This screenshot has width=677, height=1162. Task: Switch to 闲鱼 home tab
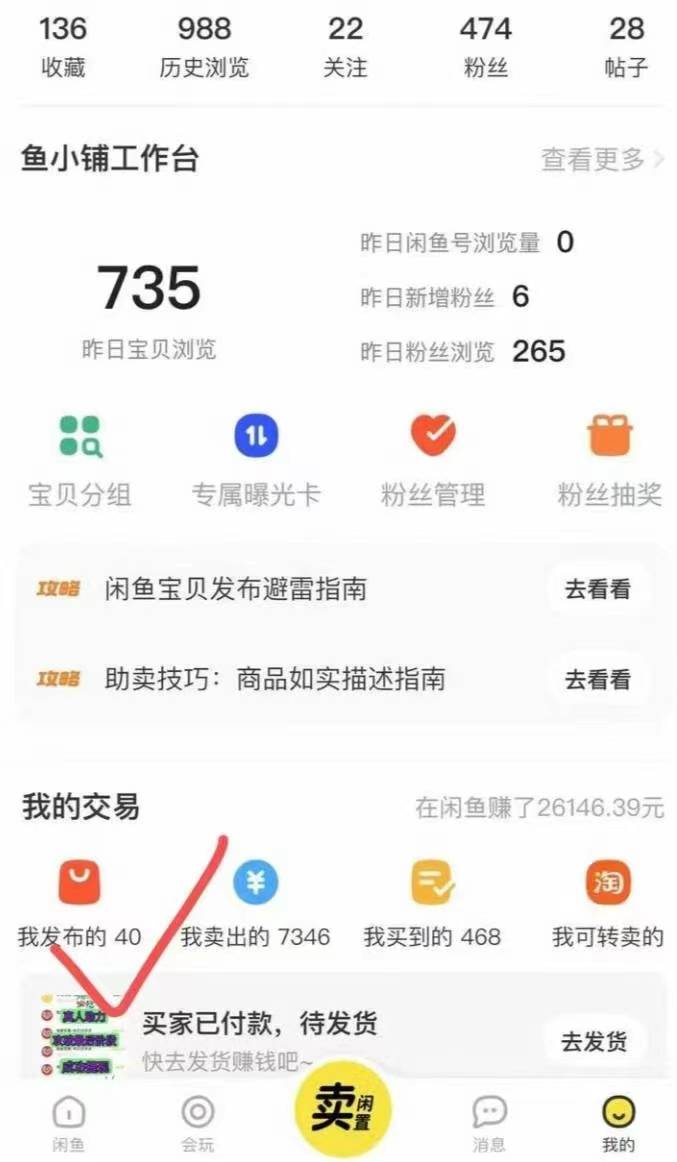pos(68,1122)
